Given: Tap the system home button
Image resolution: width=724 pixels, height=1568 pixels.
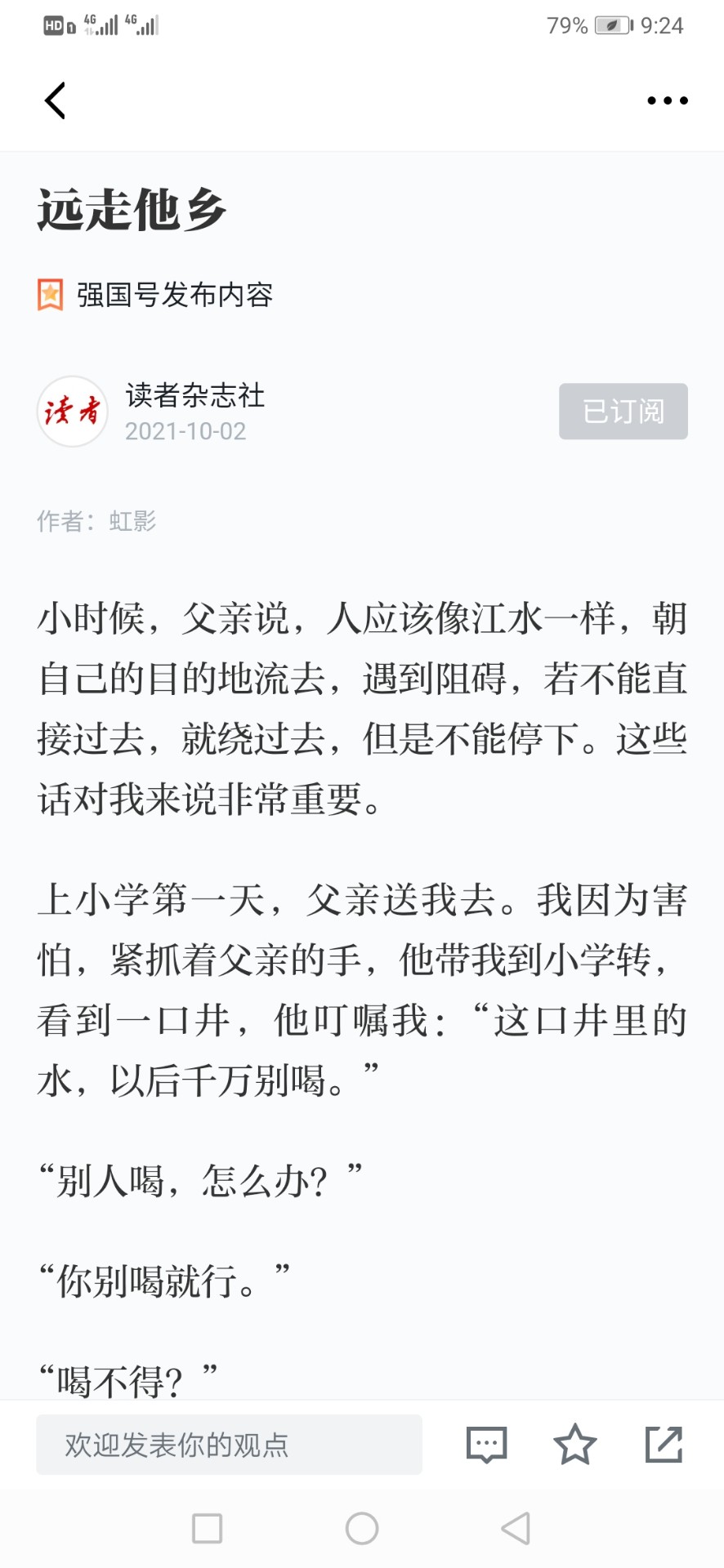Looking at the screenshot, I should tap(362, 1528).
